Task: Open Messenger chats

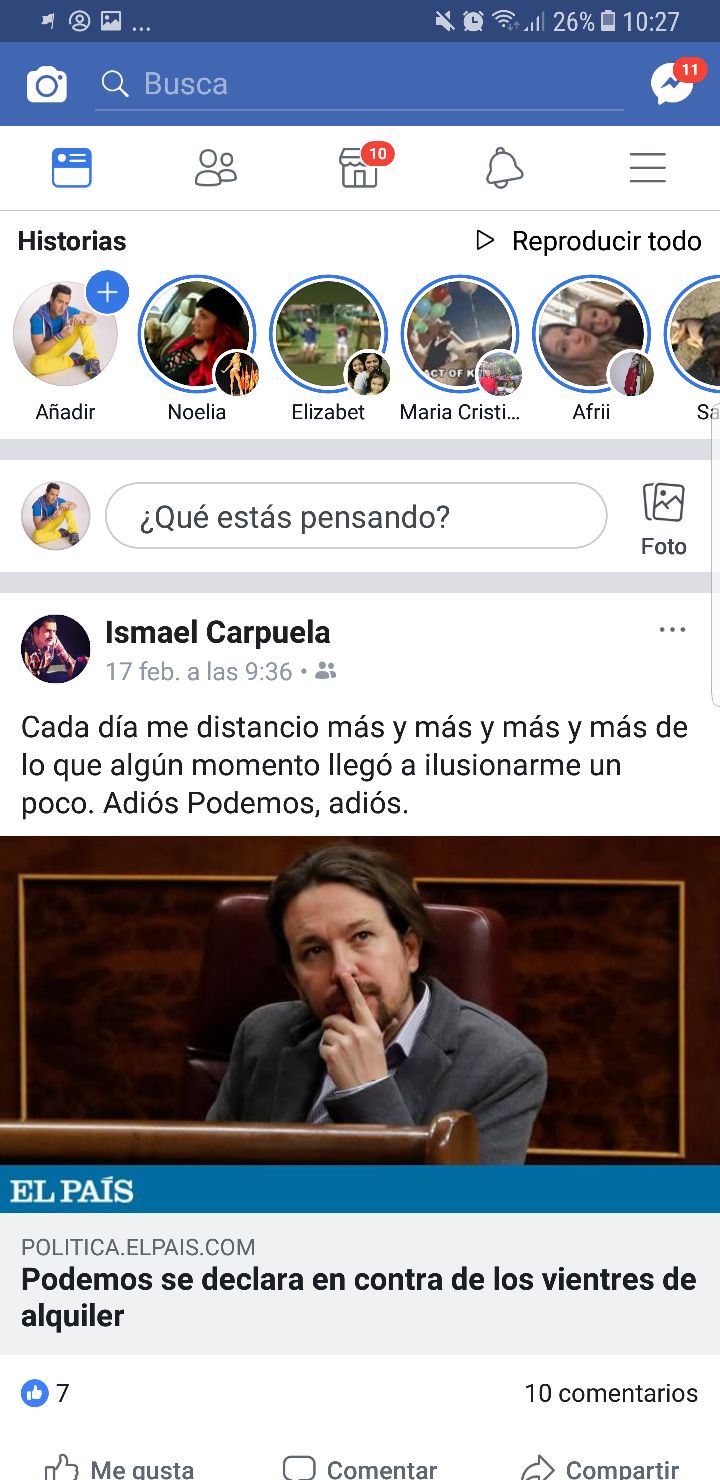Action: pyautogui.click(x=673, y=85)
